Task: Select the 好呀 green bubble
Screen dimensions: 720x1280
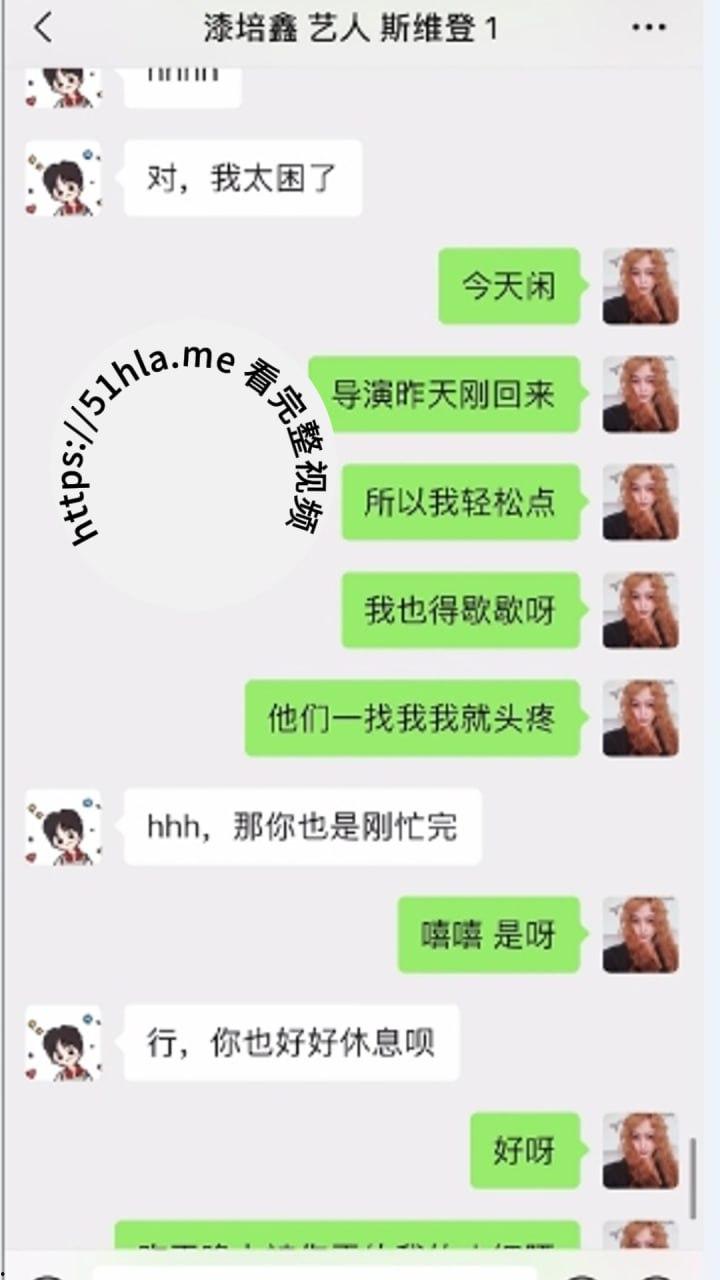Action: tap(524, 1150)
